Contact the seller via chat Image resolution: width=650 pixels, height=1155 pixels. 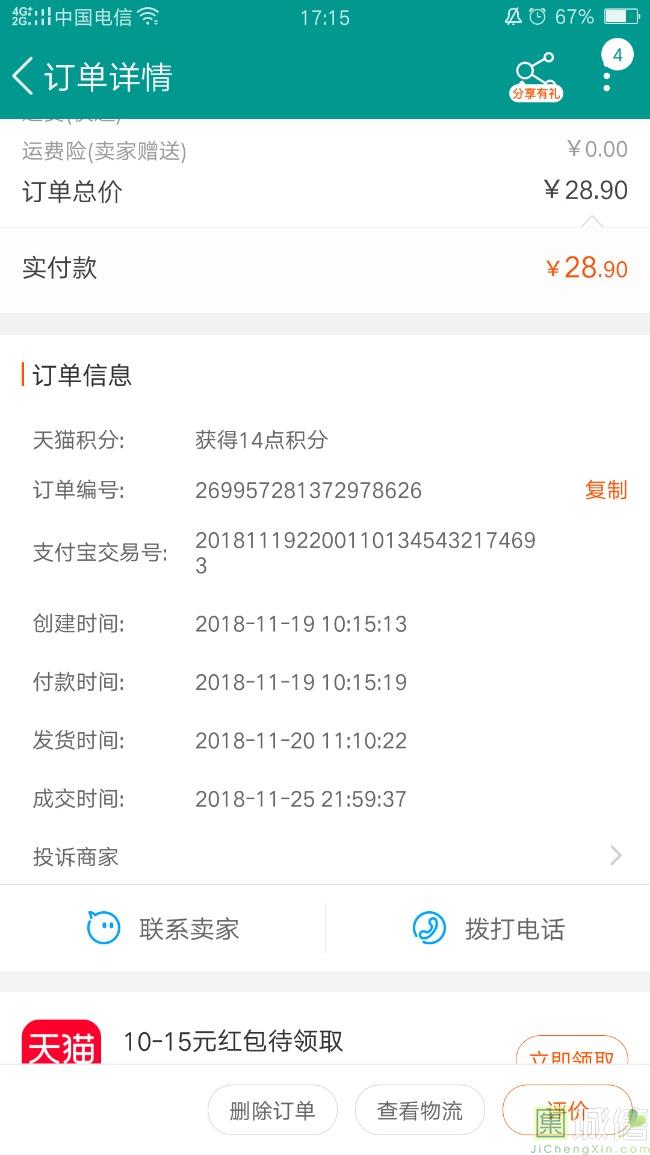pos(163,928)
